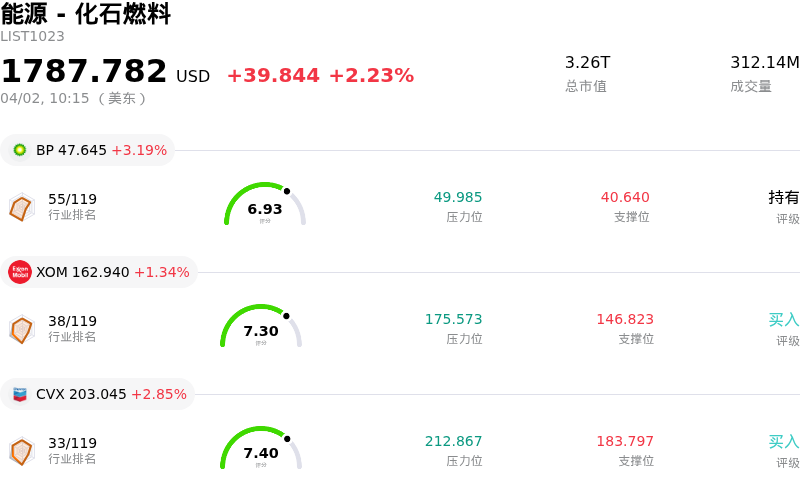
Task: Open the CVX stock chip
Action: (98, 394)
